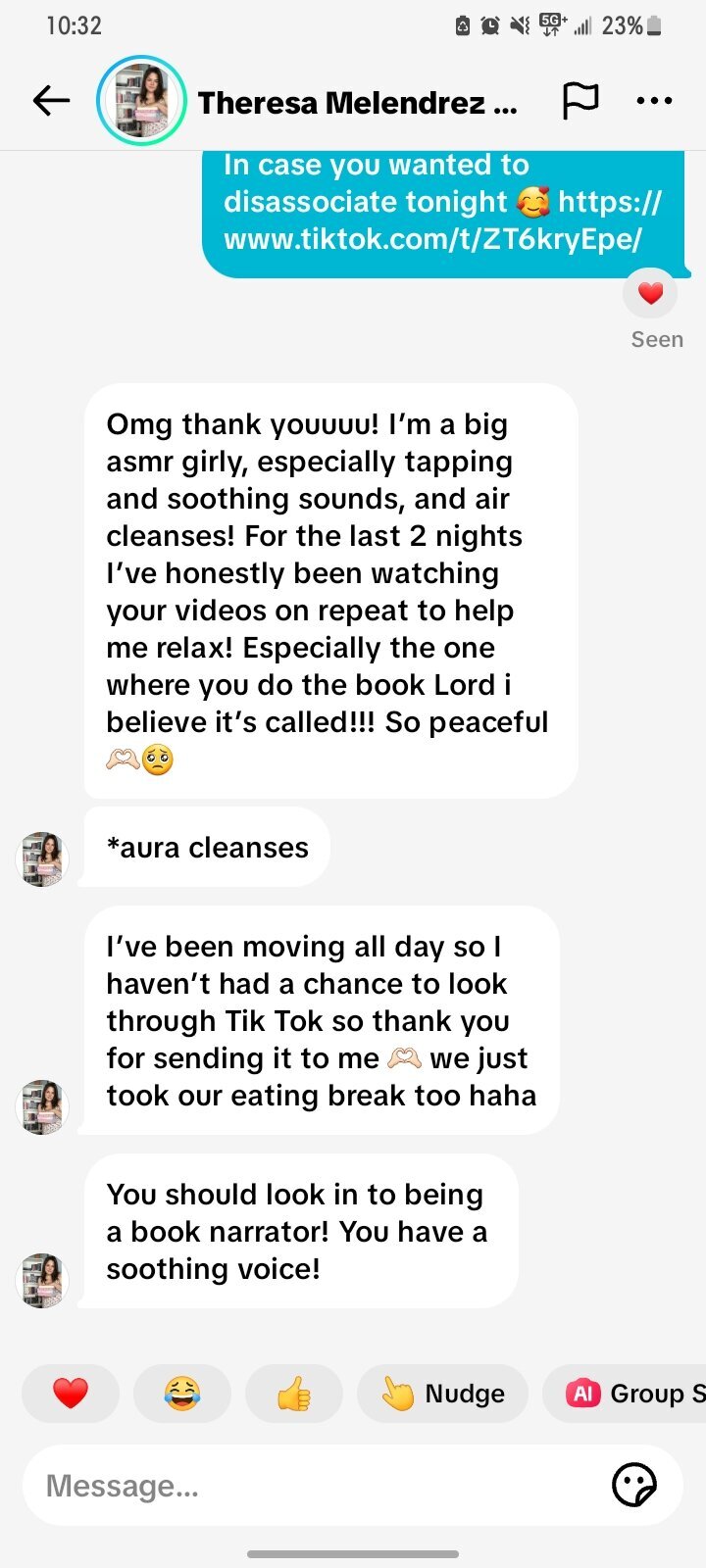Send the laughing emoji quick reaction

click(x=182, y=1393)
